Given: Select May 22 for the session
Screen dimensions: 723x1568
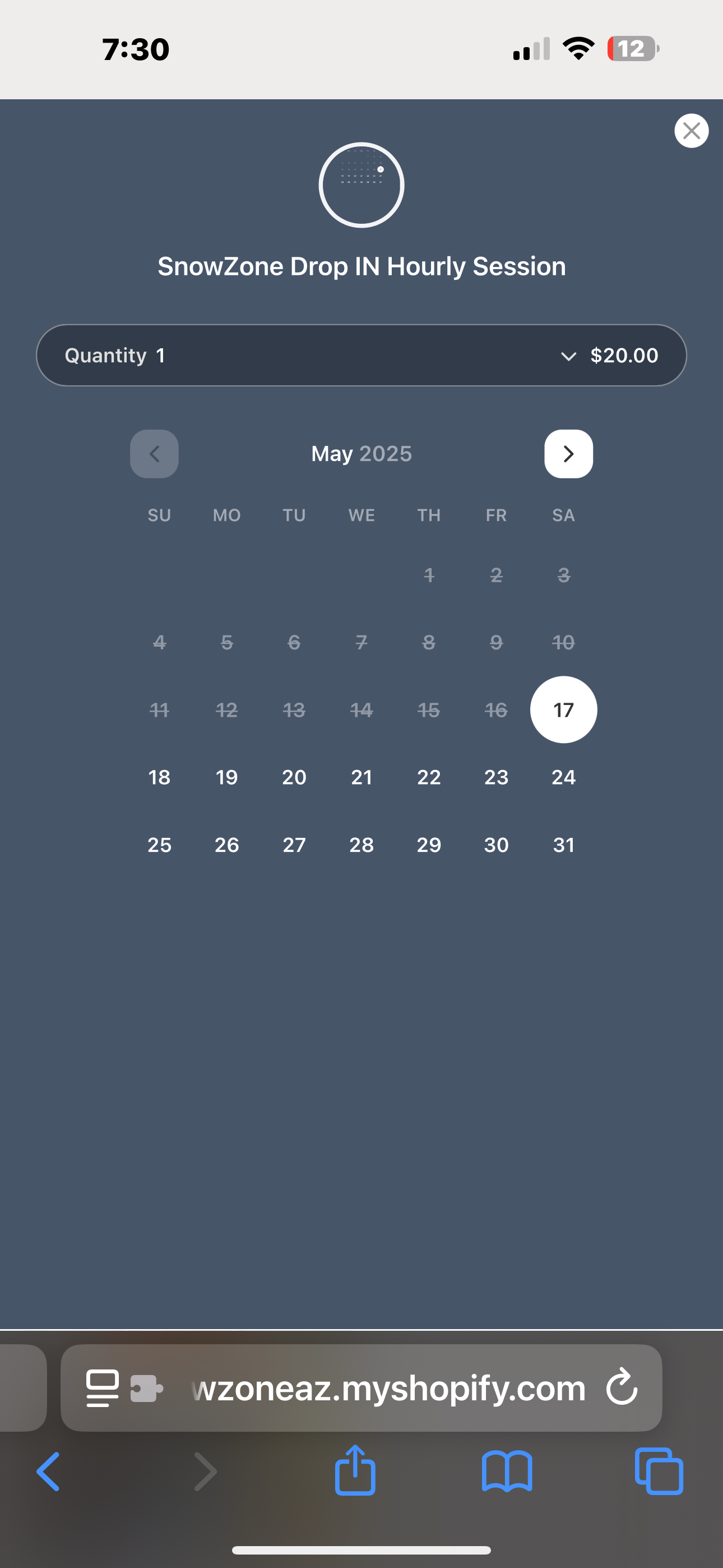Looking at the screenshot, I should (428, 777).
